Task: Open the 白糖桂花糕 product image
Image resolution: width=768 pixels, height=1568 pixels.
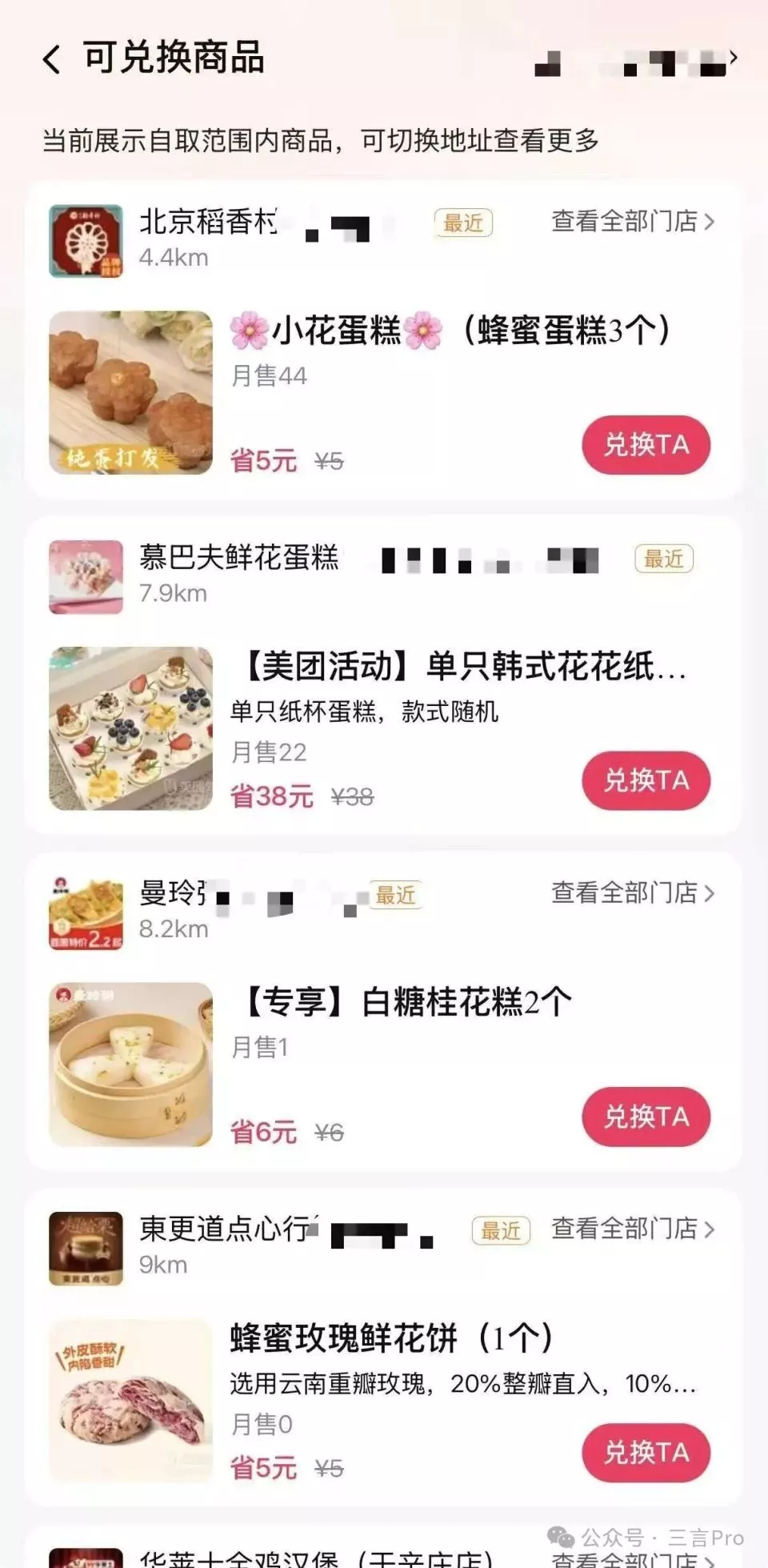Action: (131, 1064)
